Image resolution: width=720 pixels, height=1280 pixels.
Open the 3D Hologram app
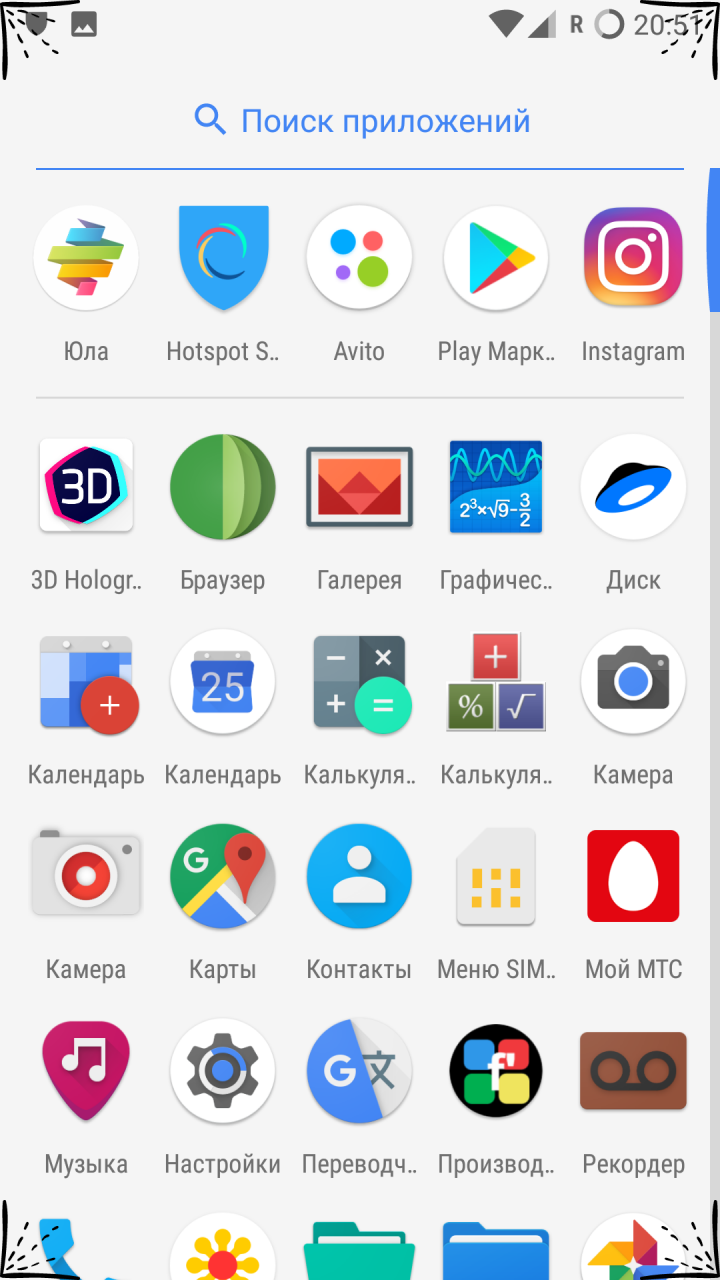point(86,486)
